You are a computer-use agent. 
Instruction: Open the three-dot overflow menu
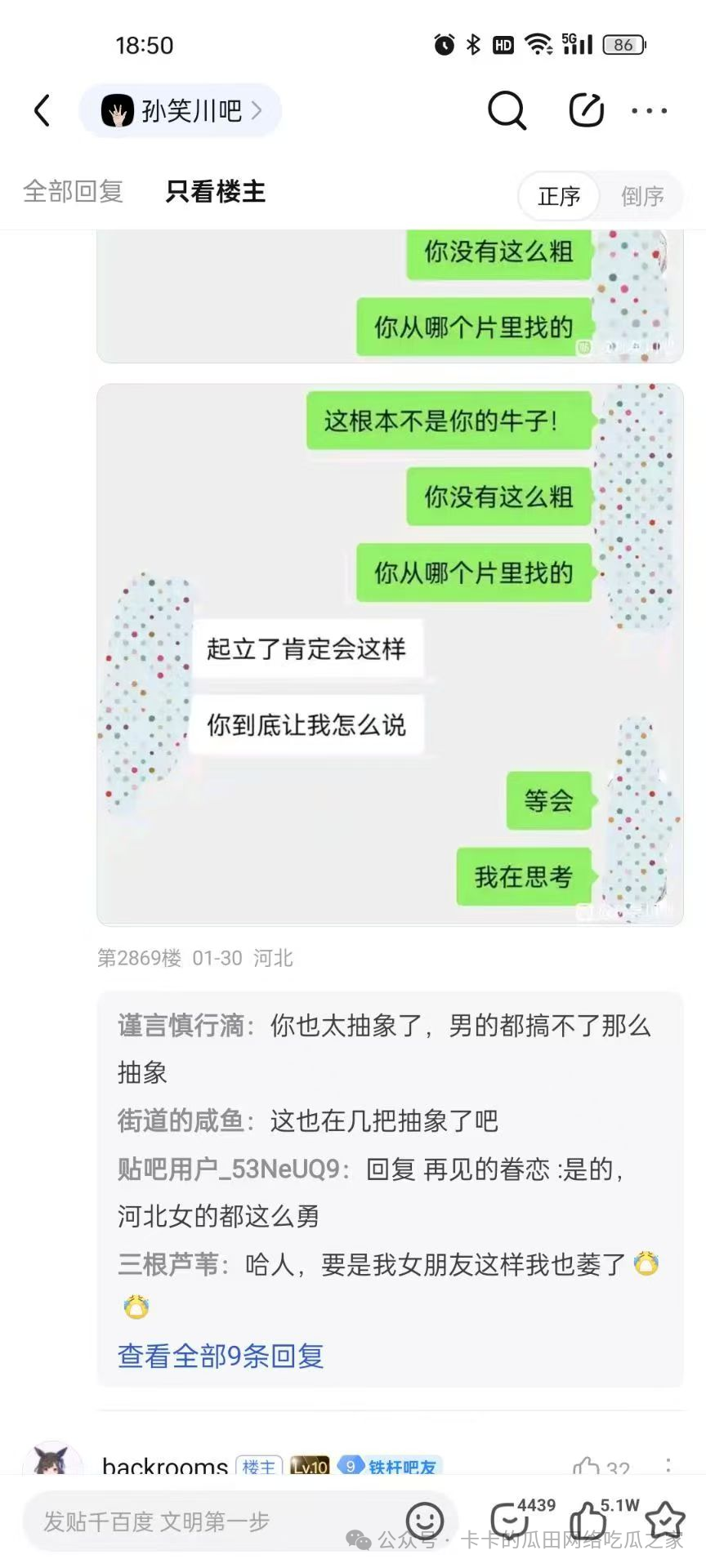(x=650, y=111)
